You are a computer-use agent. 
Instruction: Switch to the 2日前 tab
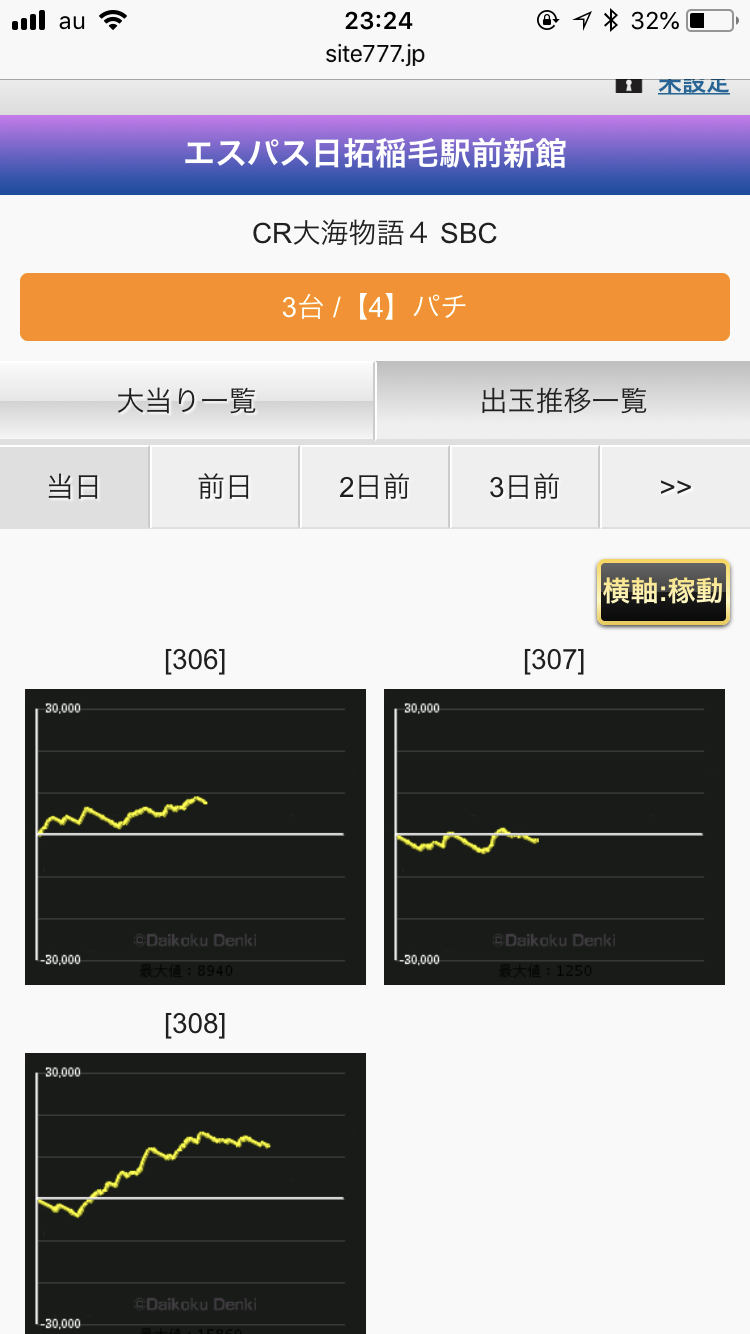(x=374, y=487)
